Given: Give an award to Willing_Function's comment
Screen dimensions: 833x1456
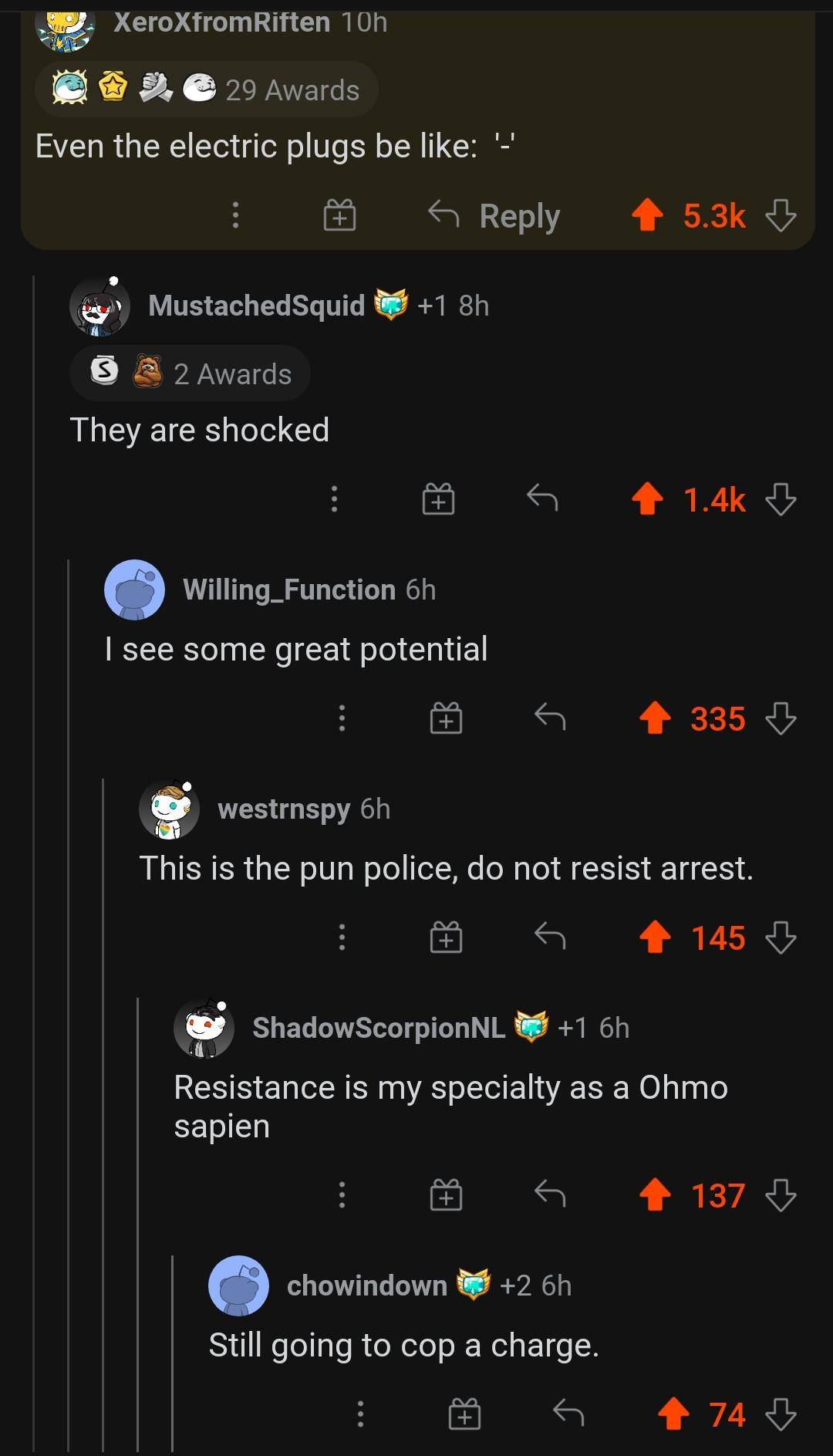Looking at the screenshot, I should click(446, 718).
